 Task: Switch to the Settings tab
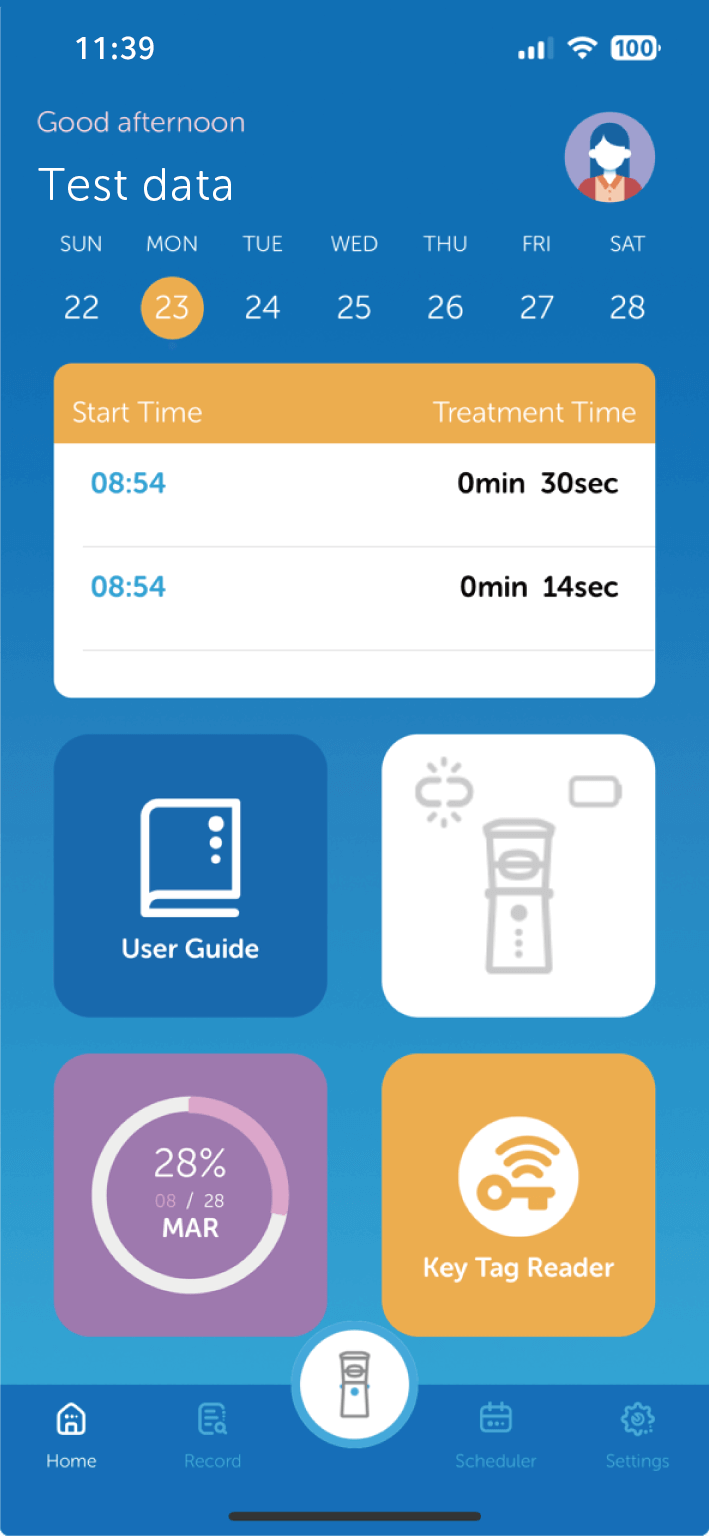(x=637, y=1435)
